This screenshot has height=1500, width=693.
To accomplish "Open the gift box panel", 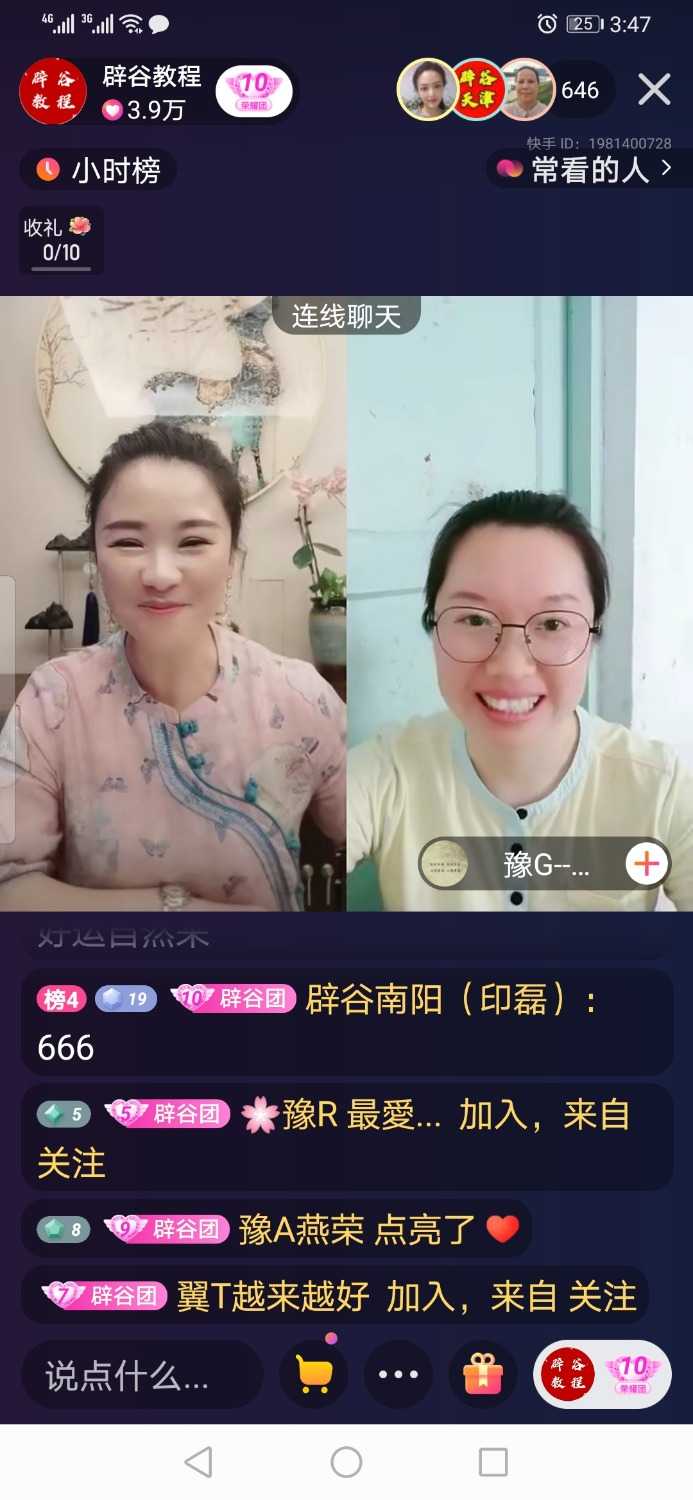I will click(483, 1375).
